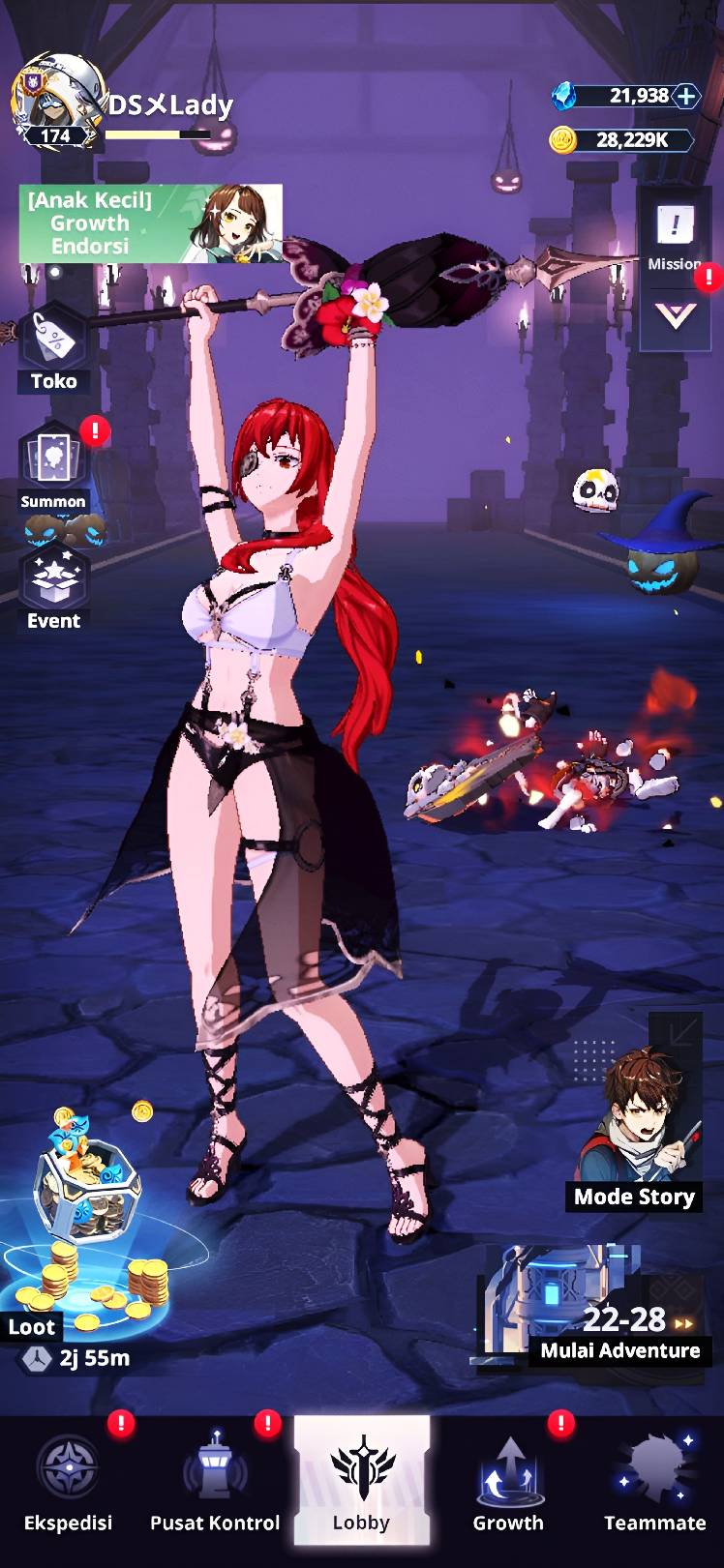The image size is (724, 1568).
Task: Go to the Growth tab
Action: (508, 1480)
